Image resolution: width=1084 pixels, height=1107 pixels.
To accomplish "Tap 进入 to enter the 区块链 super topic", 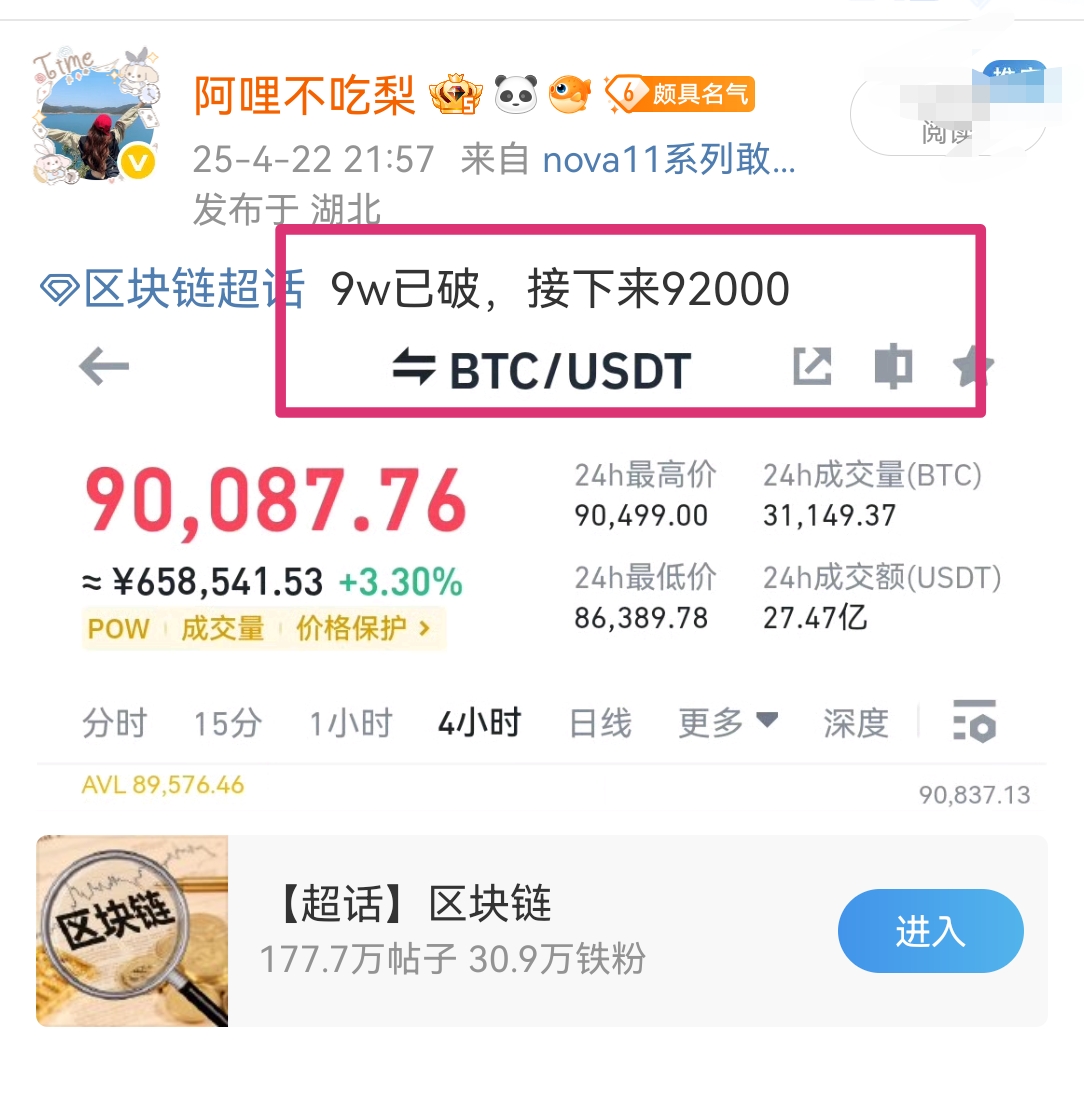I will pos(930,931).
